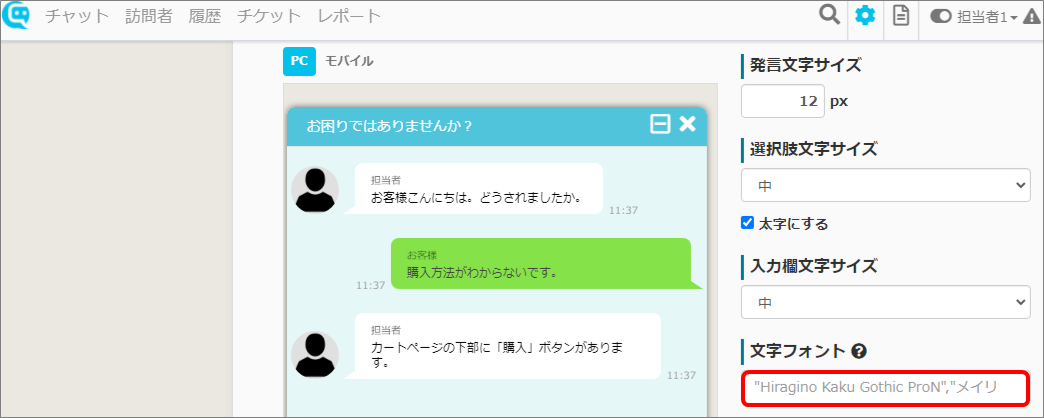Minimize the chat preview window
The width and height of the screenshot is (1044, 418).
(659, 124)
